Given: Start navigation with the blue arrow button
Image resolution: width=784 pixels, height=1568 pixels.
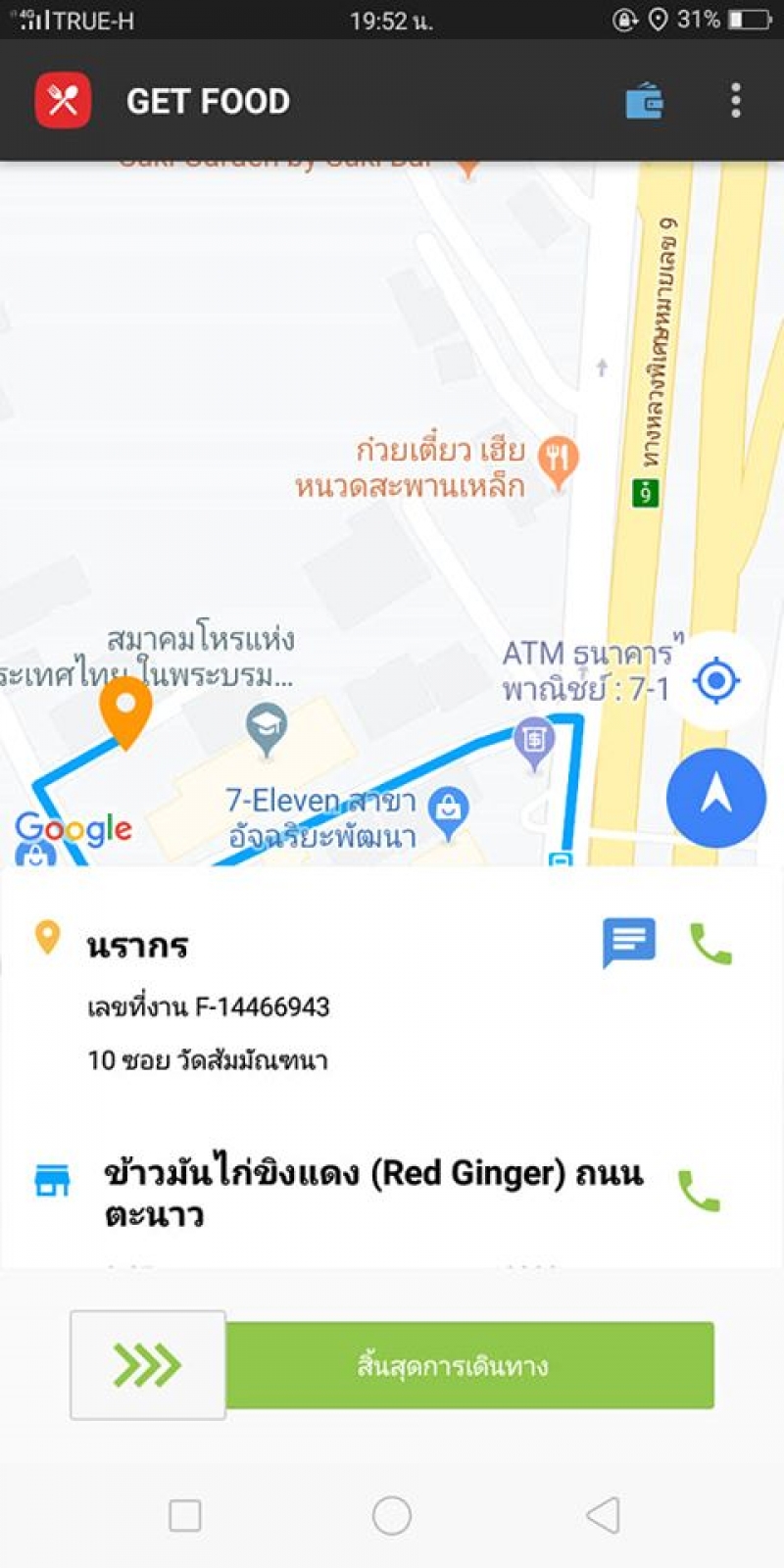Looking at the screenshot, I should (x=716, y=797).
